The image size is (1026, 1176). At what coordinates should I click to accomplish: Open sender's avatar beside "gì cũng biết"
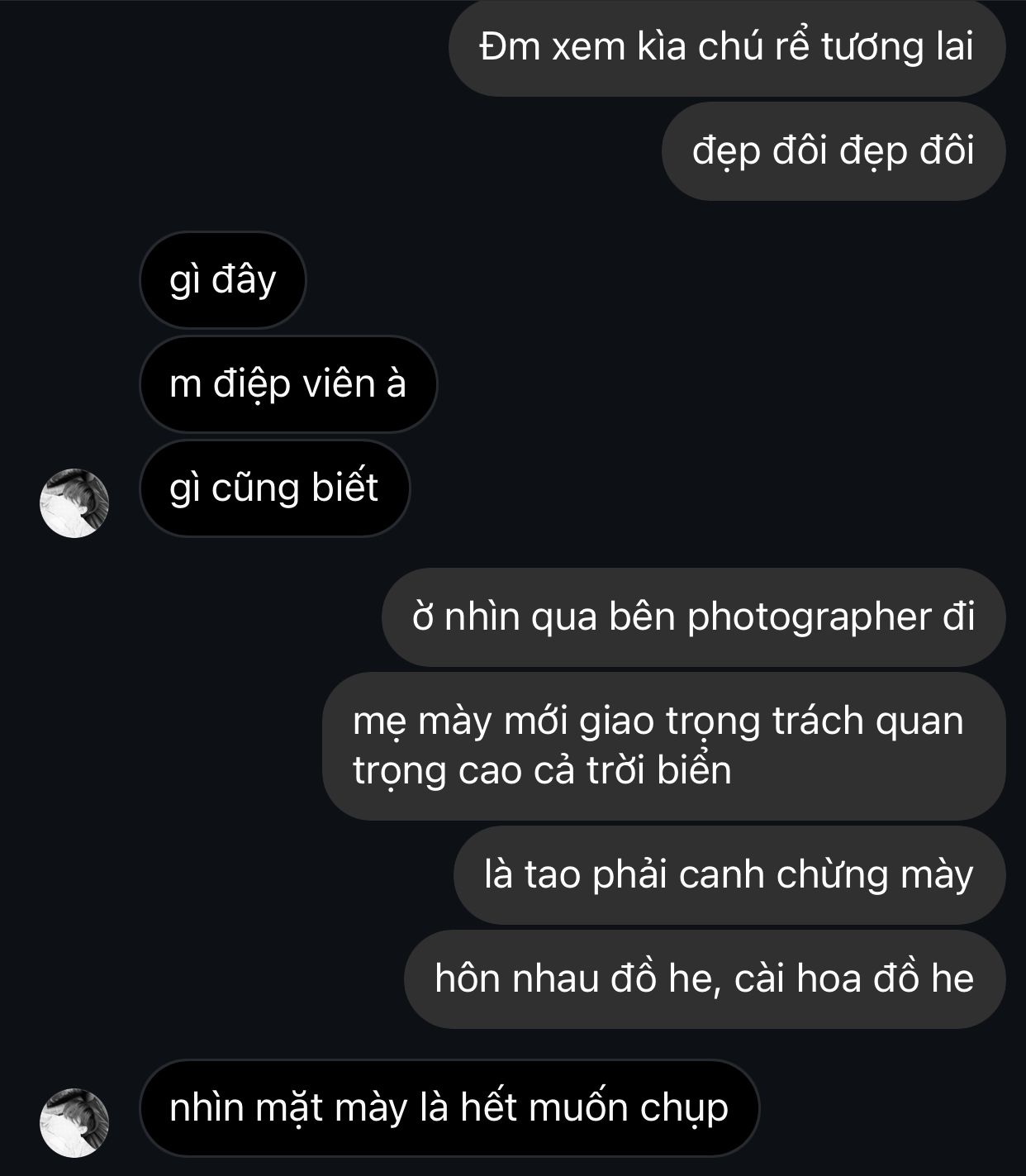pos(74,503)
